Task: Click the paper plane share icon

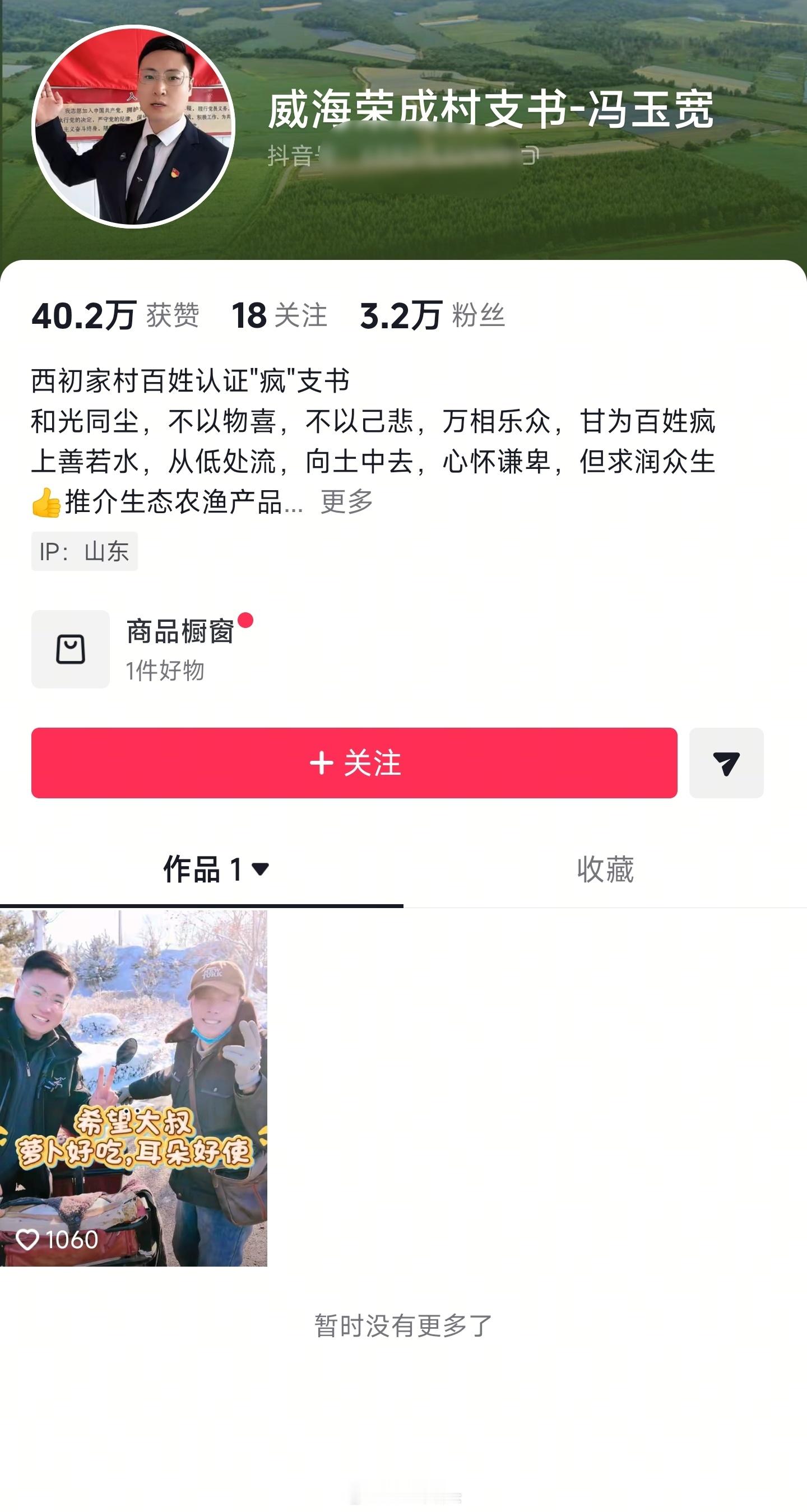Action: pyautogui.click(x=727, y=764)
